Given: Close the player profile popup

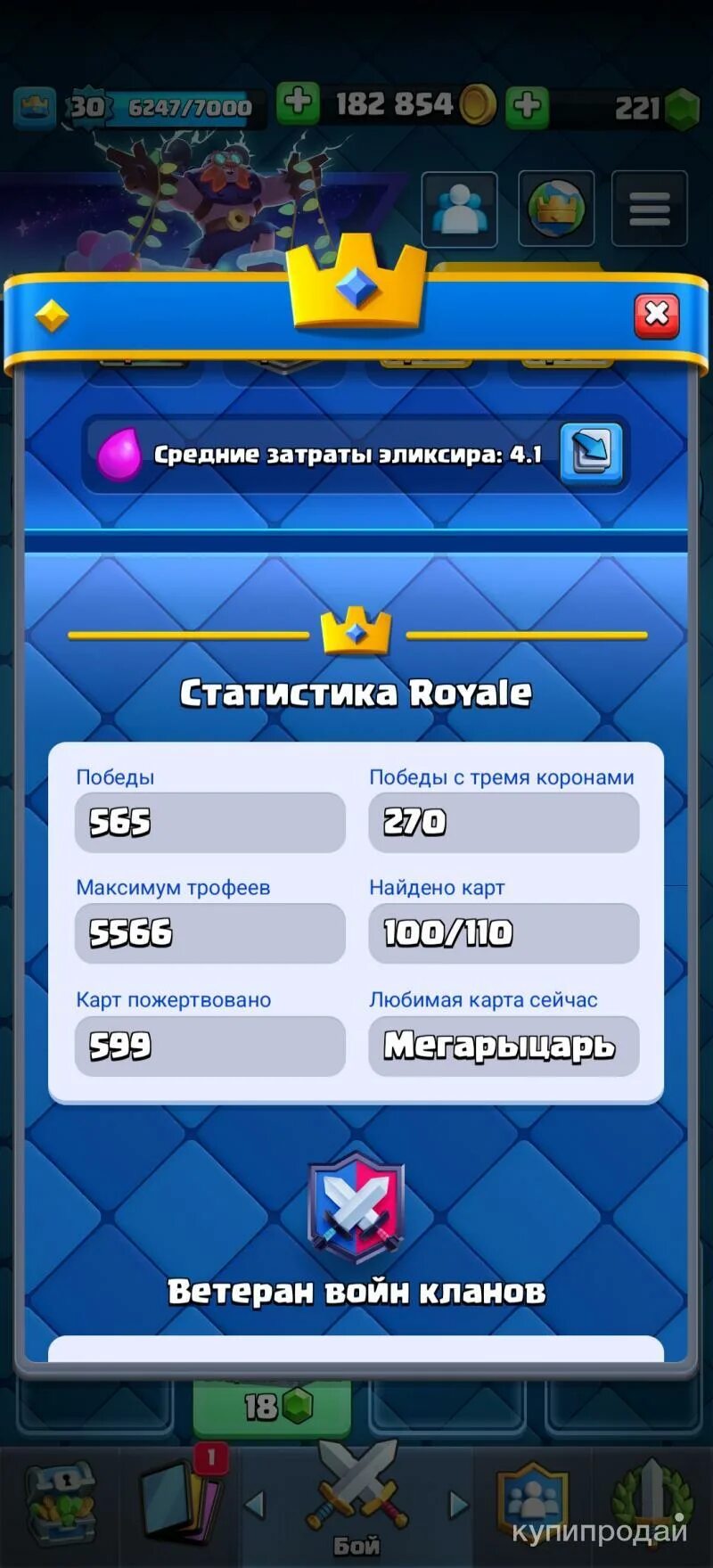Looking at the screenshot, I should 657,315.
